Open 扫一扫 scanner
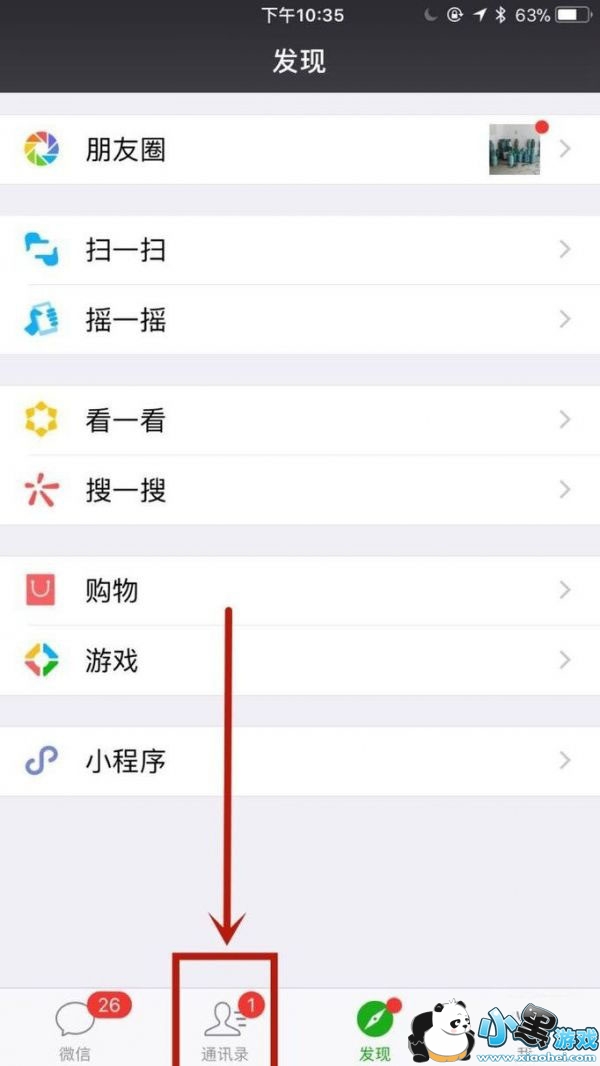The image size is (600, 1066). [x=300, y=250]
